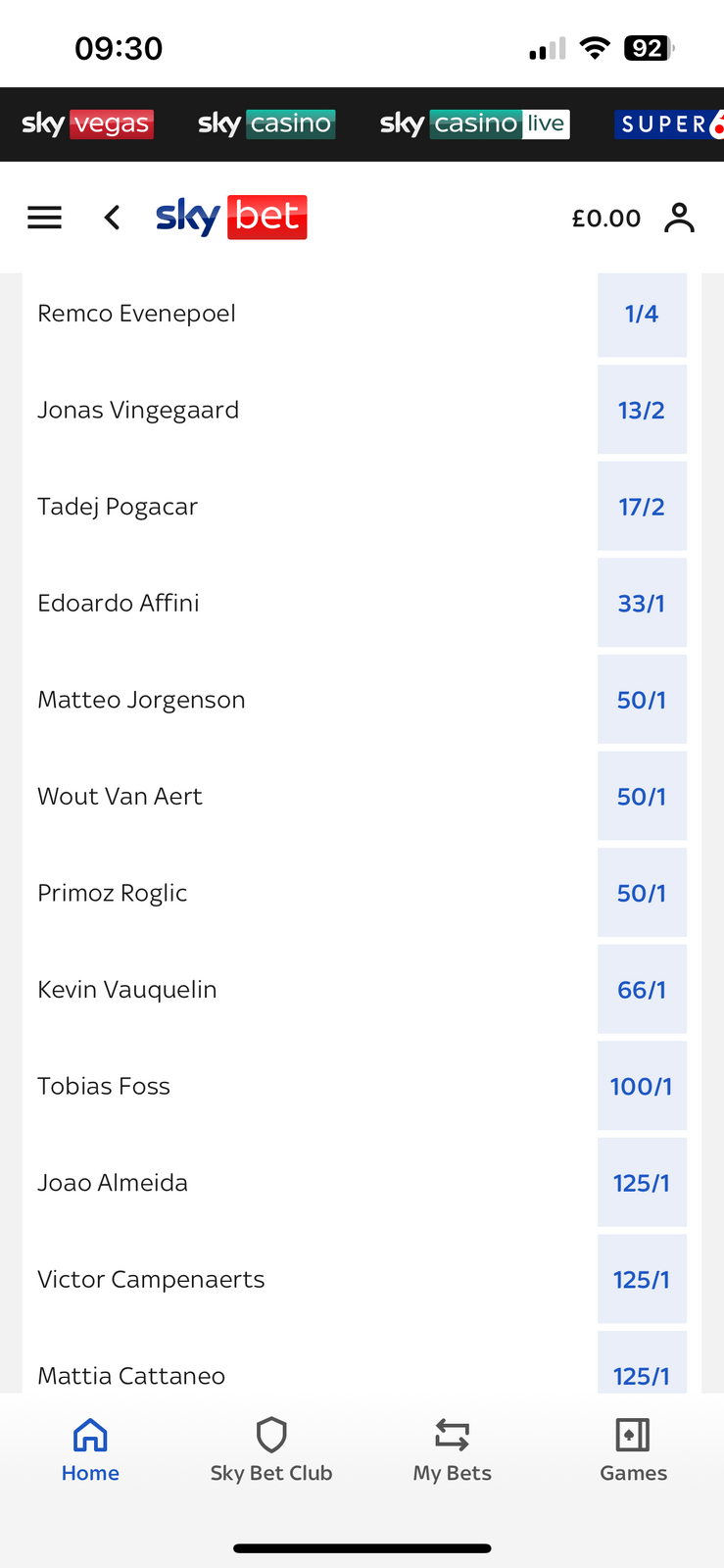
Task: Select Tadej Pogacar odds 17/2
Action: tap(642, 507)
